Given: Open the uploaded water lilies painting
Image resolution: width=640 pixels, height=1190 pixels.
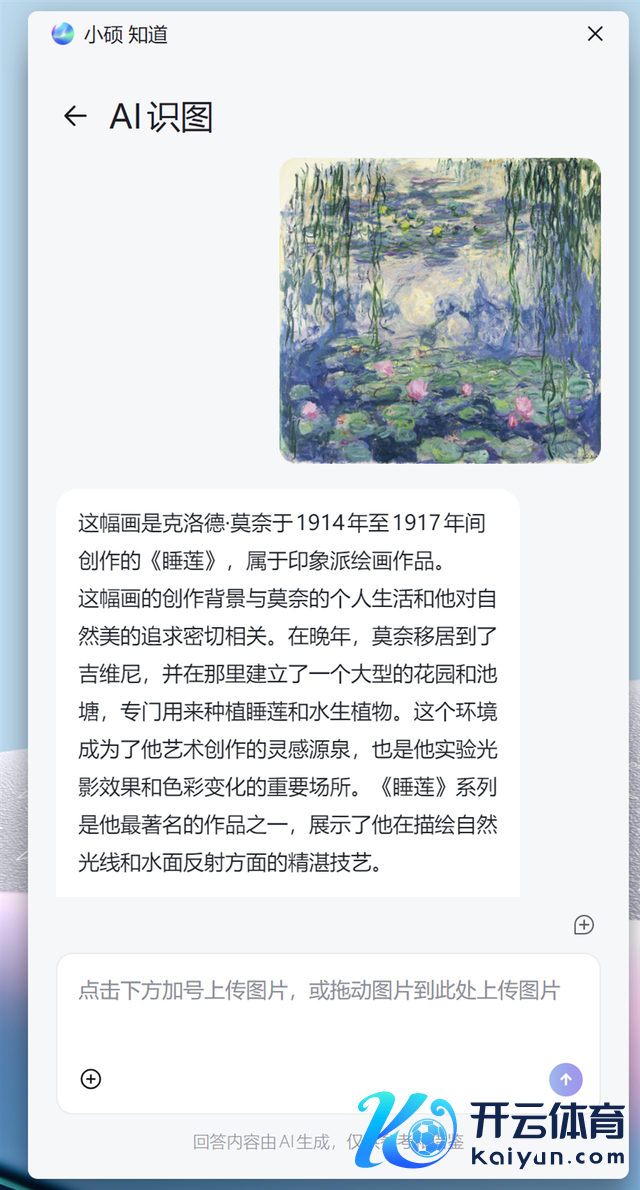Looking at the screenshot, I should pyautogui.click(x=439, y=310).
